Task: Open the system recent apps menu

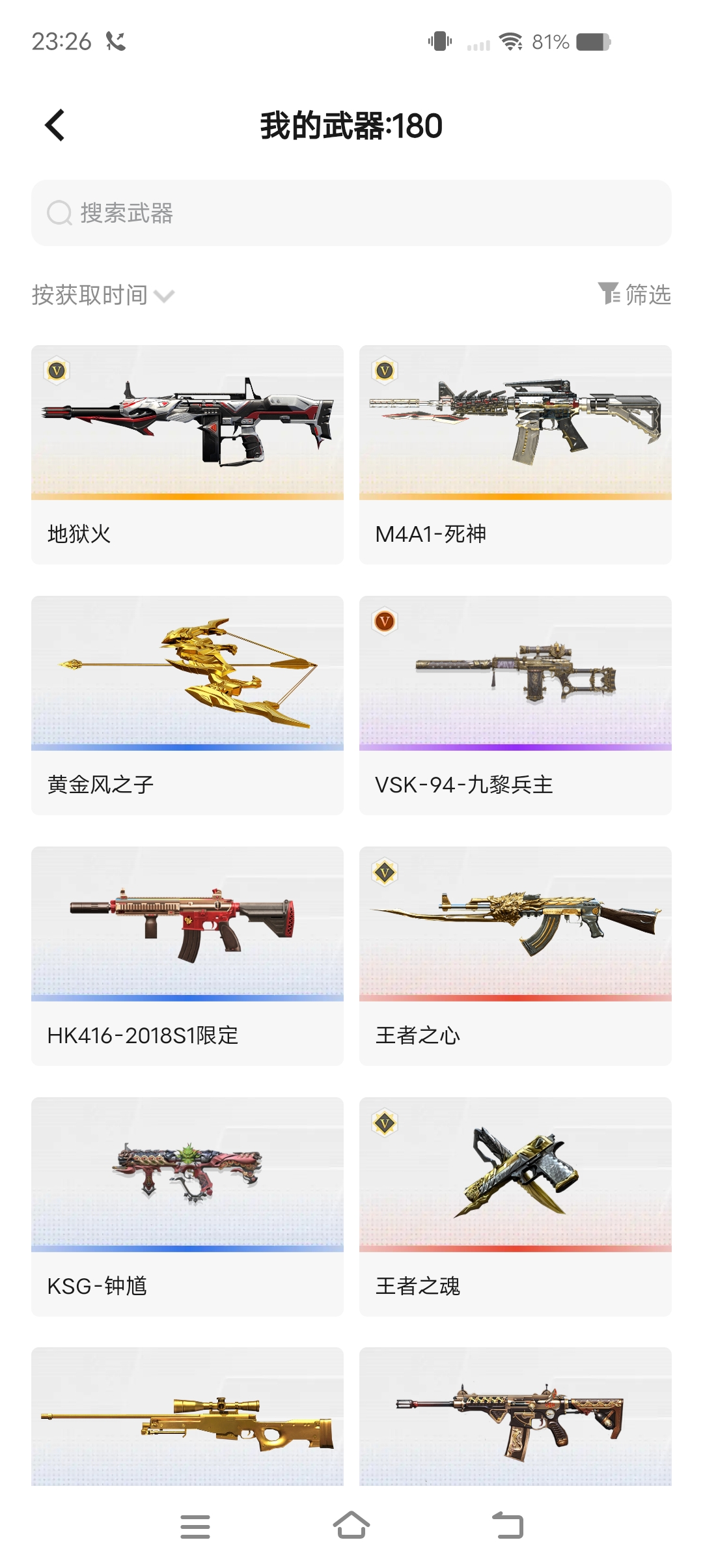Action: pyautogui.click(x=195, y=1526)
